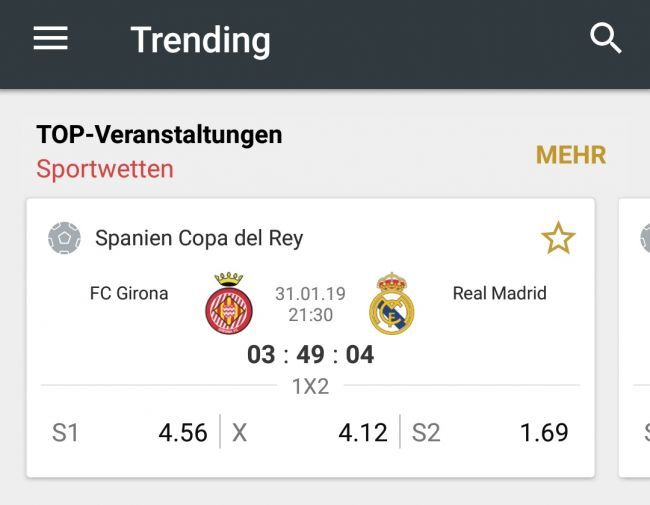Tap MEHR to see more events
Screen dimensions: 650x505
pyautogui.click(x=570, y=156)
